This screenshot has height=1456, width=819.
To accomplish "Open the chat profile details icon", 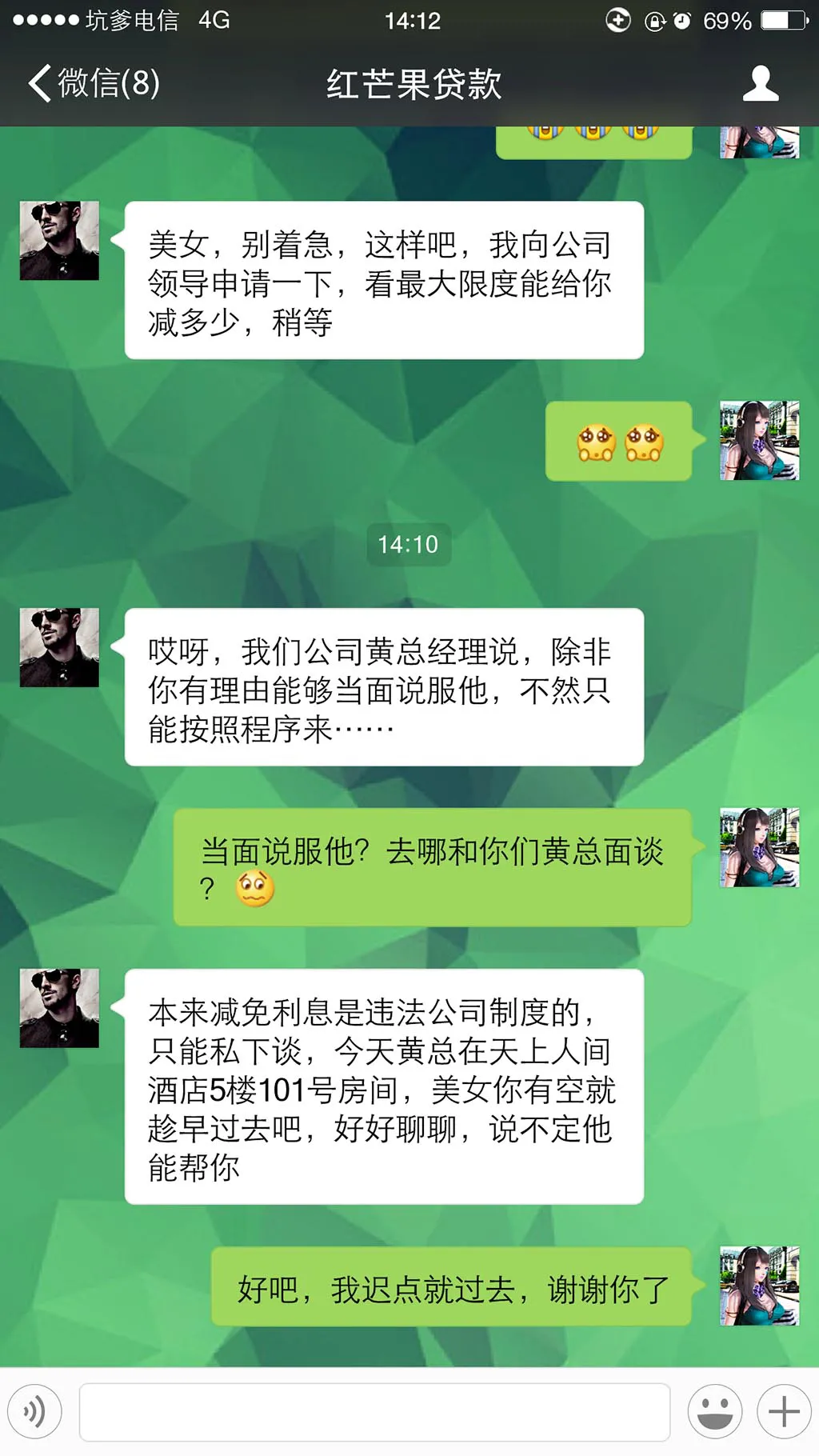I will click(x=760, y=83).
